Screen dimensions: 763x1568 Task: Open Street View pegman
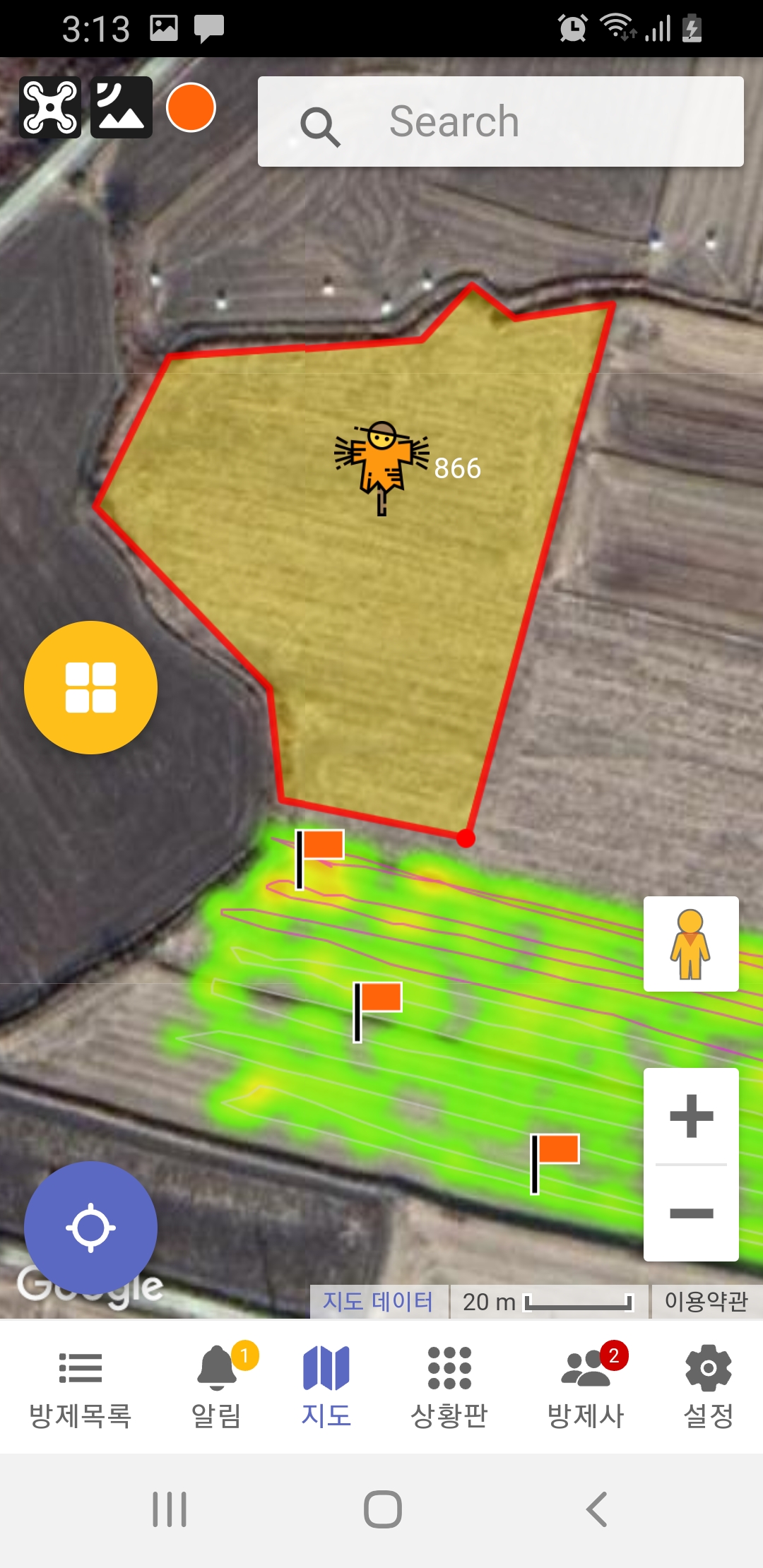(691, 944)
